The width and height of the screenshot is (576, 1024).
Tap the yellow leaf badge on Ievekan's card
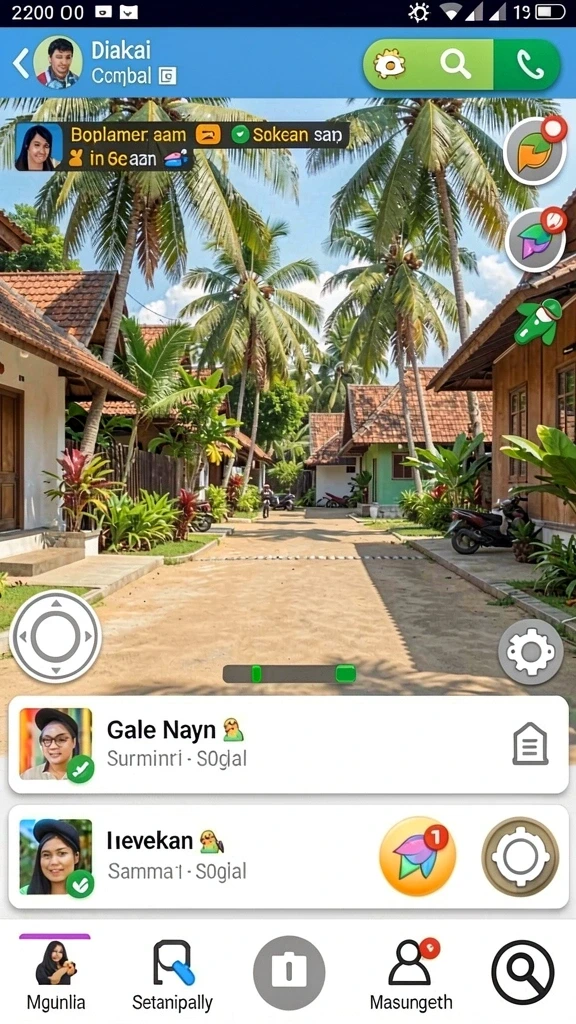[417, 856]
